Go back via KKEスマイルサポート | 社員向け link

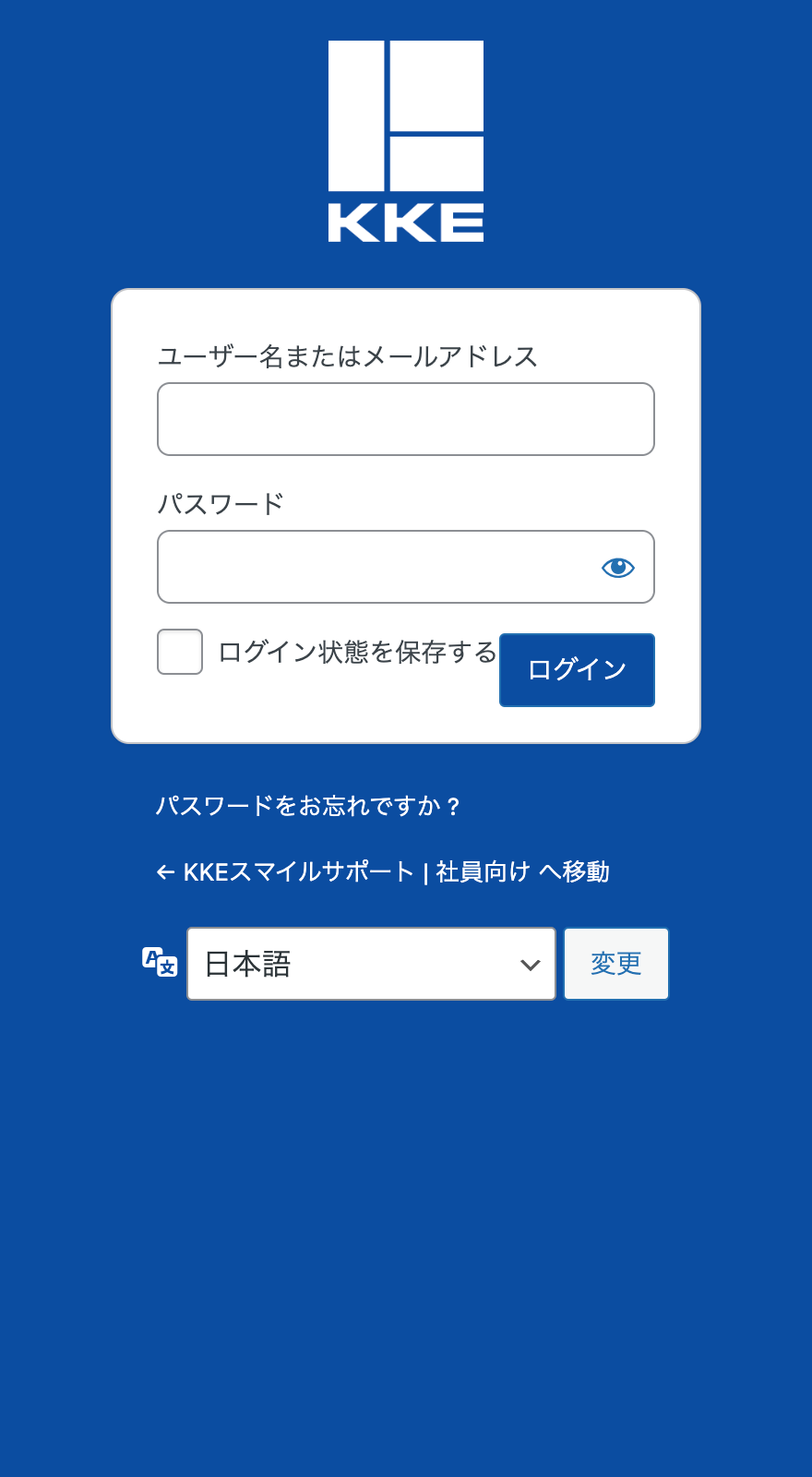pos(386,870)
